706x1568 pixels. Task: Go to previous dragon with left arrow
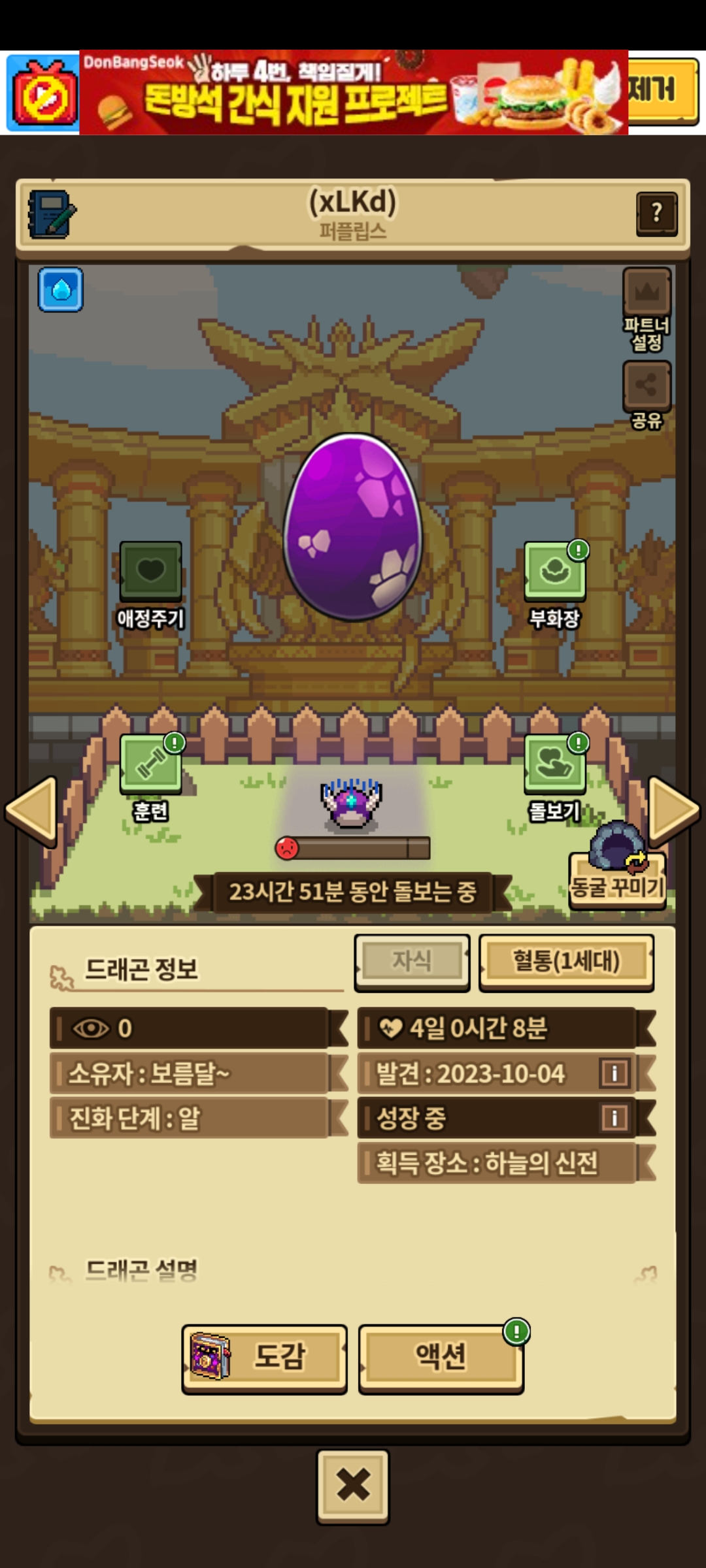pos(31,811)
